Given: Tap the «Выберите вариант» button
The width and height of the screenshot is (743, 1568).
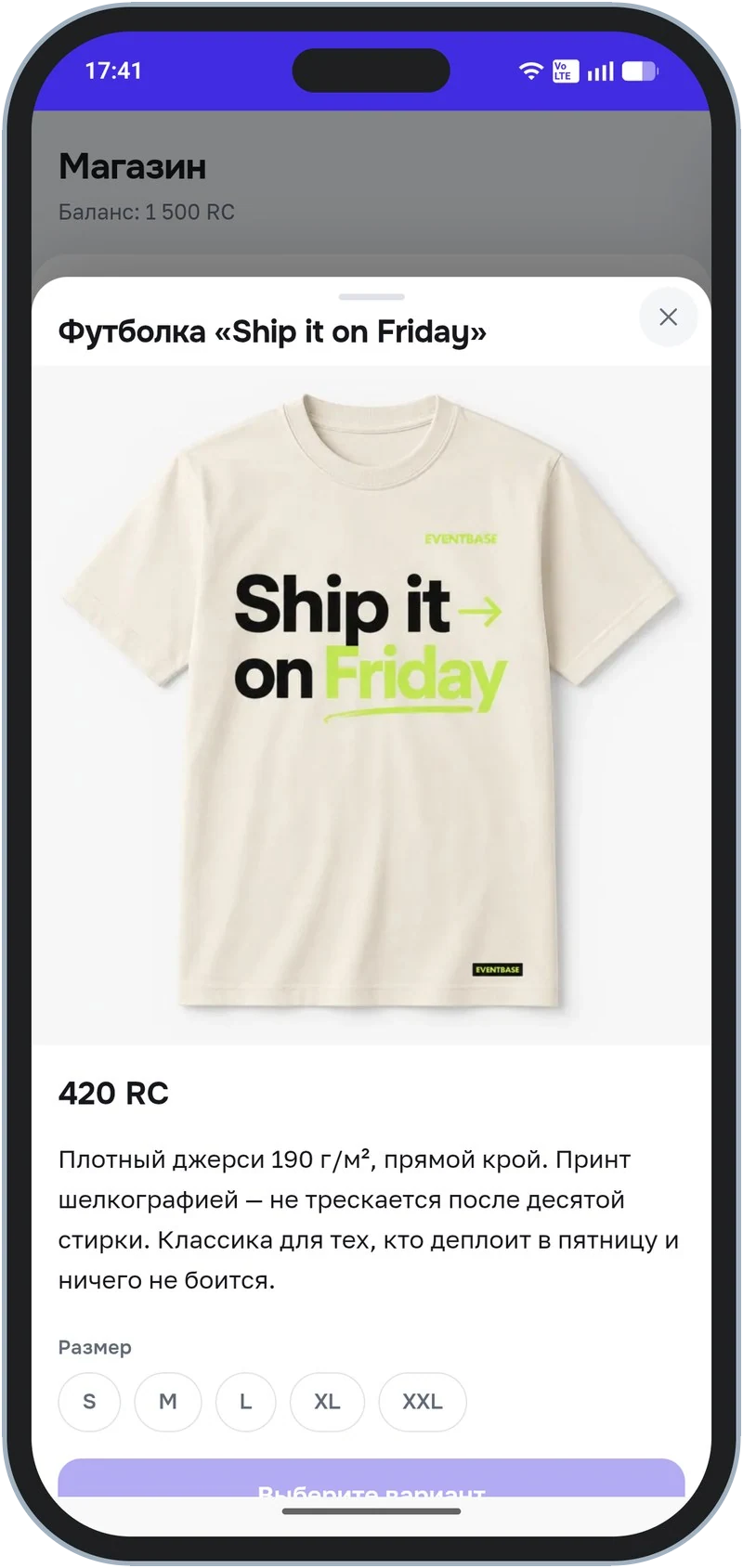Looking at the screenshot, I should (x=371, y=1479).
